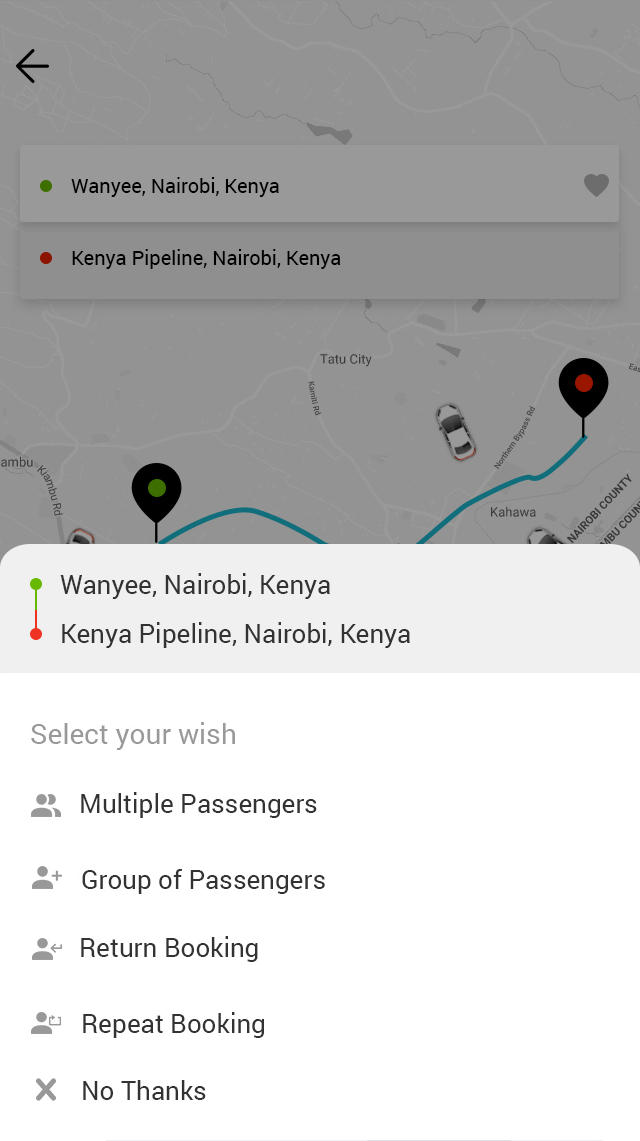Select Multiple Passengers option
This screenshot has width=640, height=1141.
(198, 805)
